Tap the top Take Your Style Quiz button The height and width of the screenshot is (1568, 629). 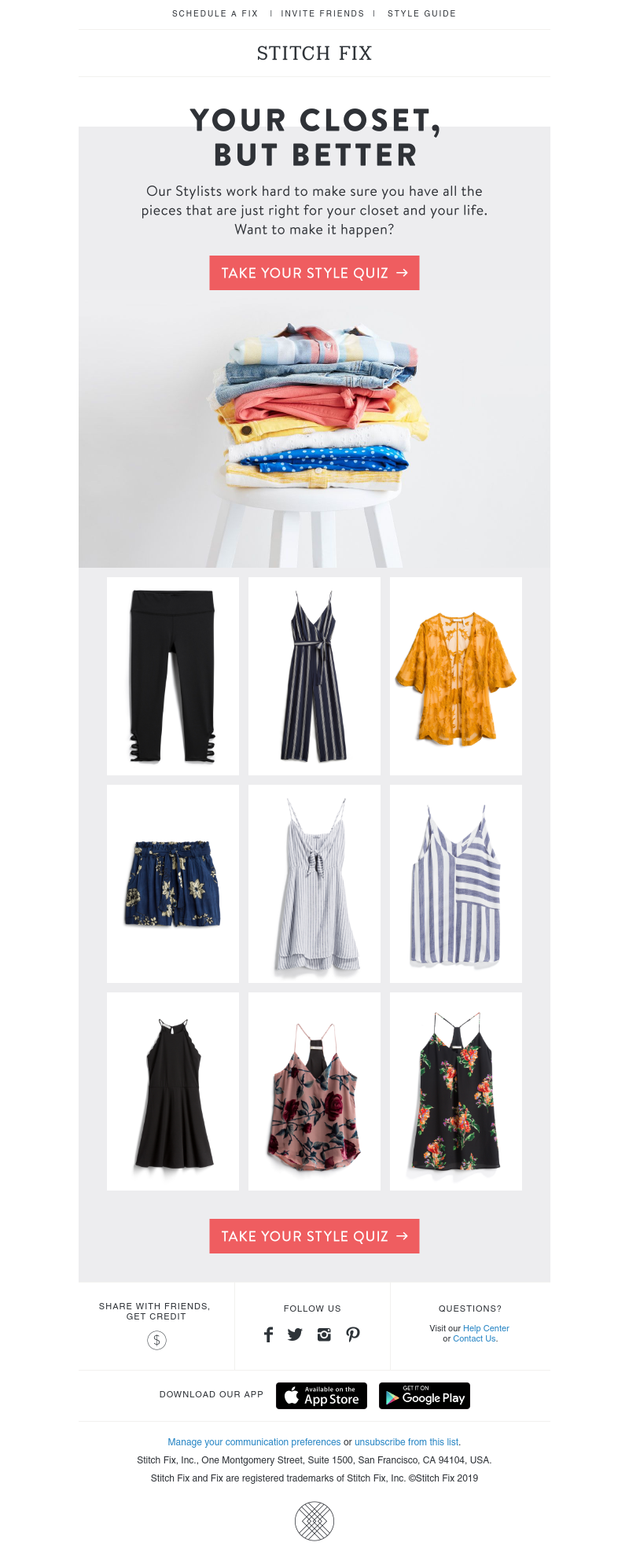tap(314, 273)
